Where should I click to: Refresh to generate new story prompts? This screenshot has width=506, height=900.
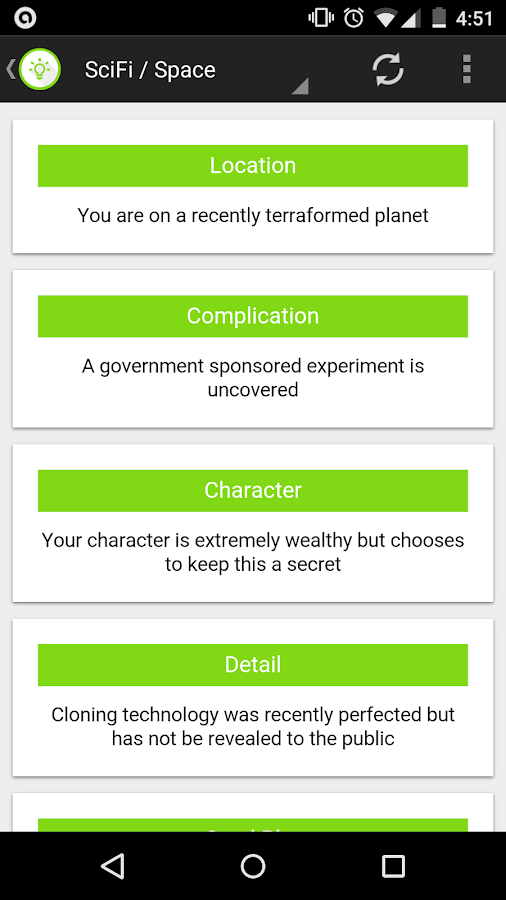(x=388, y=69)
